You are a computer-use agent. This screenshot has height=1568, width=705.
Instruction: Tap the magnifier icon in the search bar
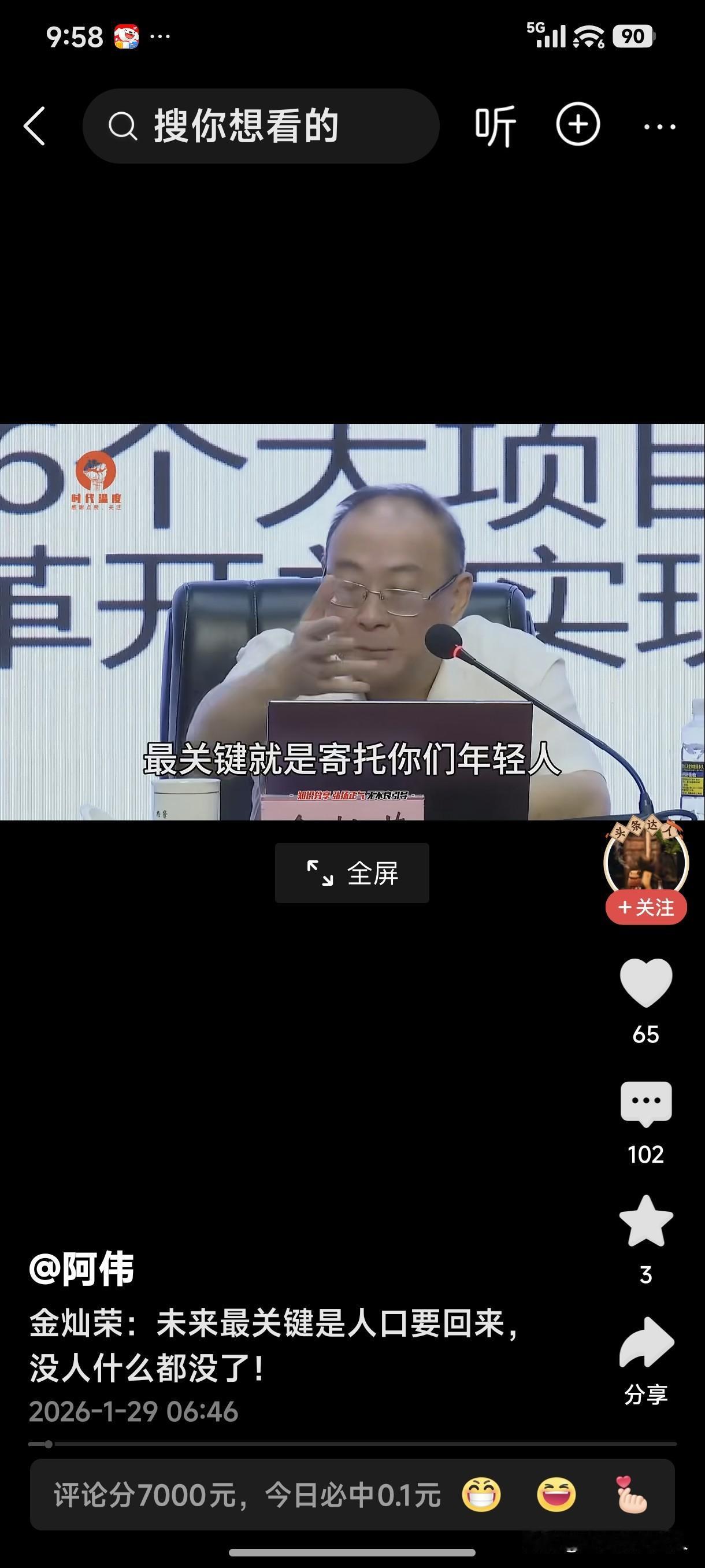(124, 126)
